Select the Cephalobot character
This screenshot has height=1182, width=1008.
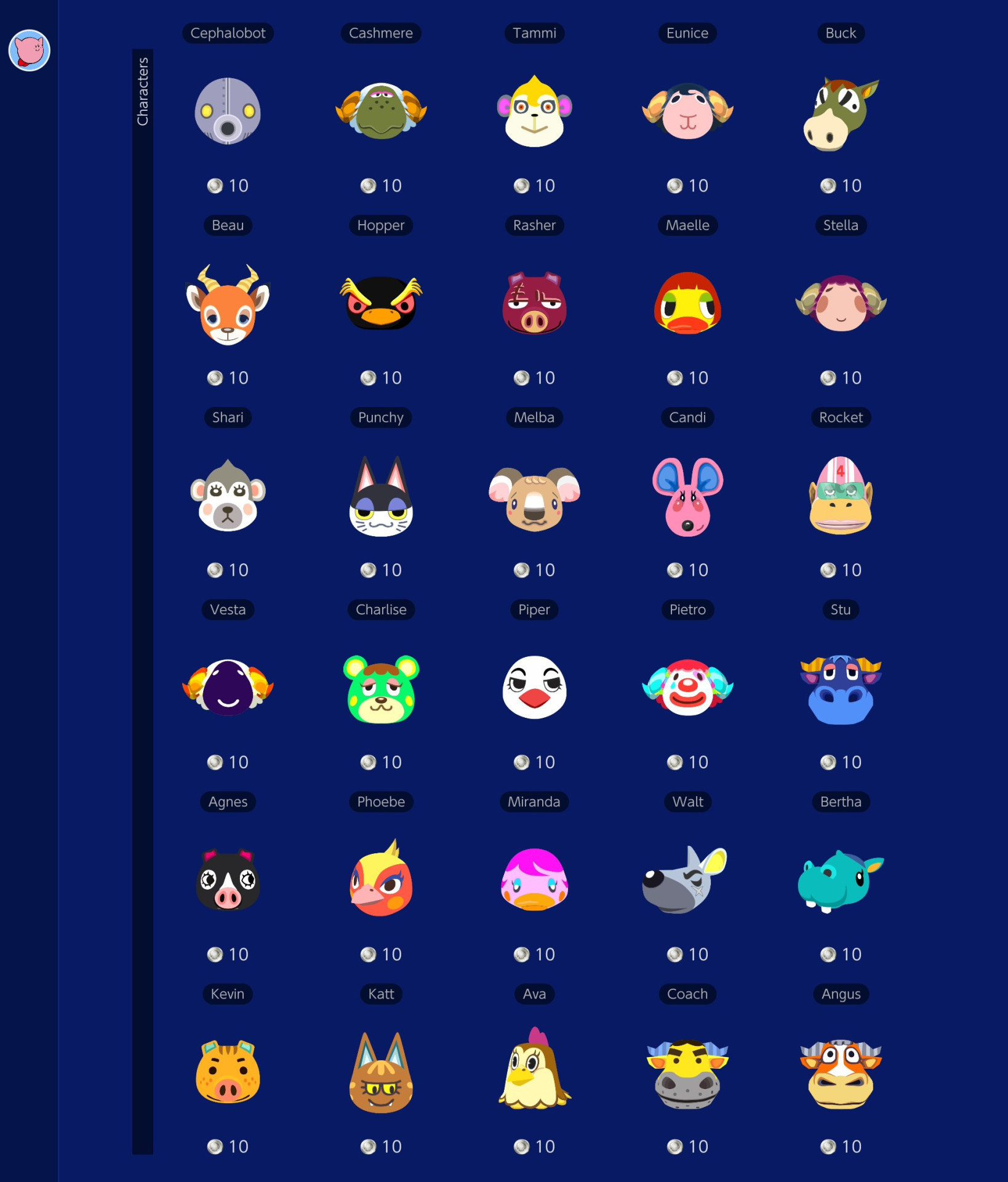[228, 111]
